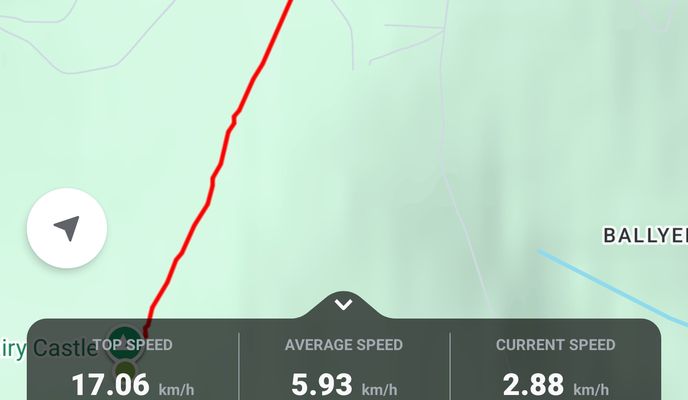This screenshot has width=688, height=400.
Task: Collapse the speed stats panel
Action: tap(343, 304)
